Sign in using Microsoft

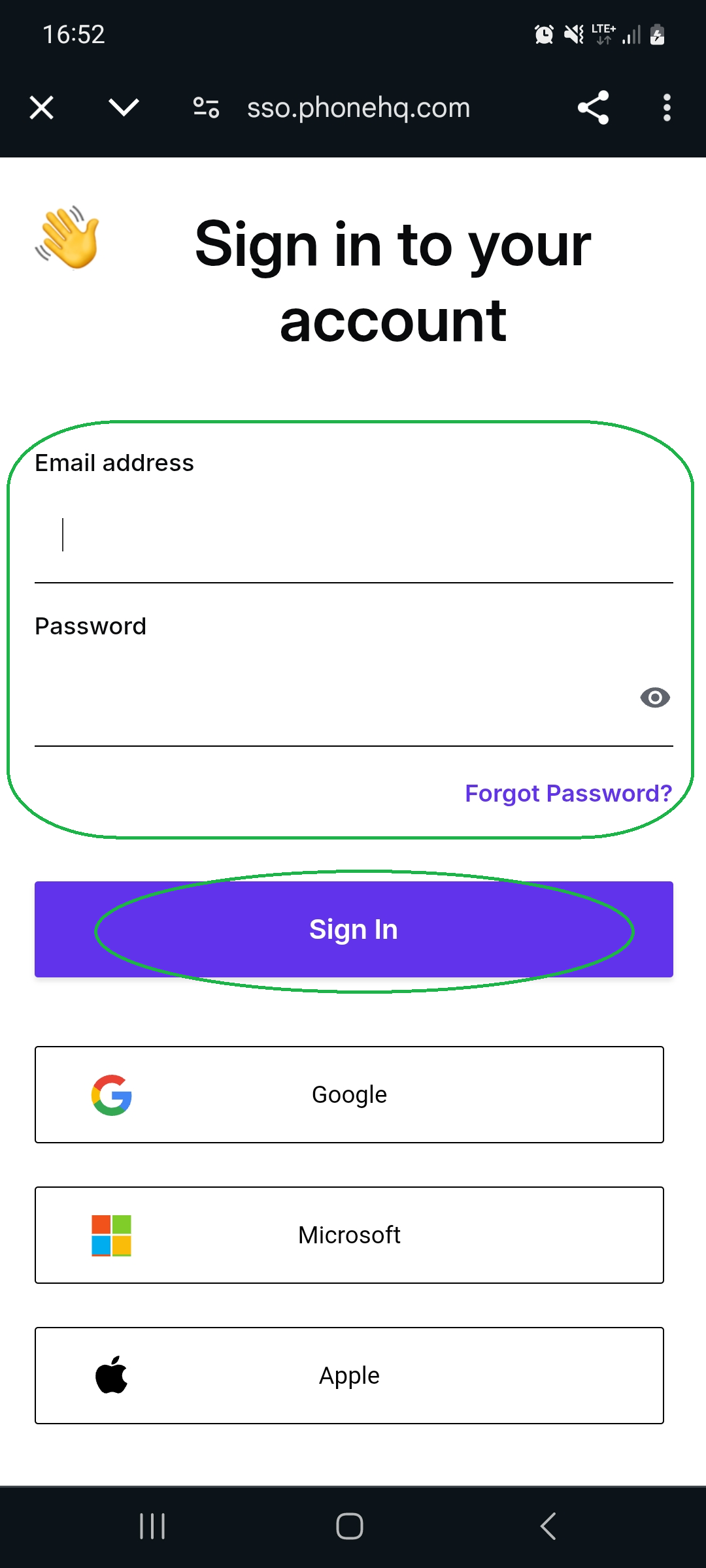[x=349, y=1235]
